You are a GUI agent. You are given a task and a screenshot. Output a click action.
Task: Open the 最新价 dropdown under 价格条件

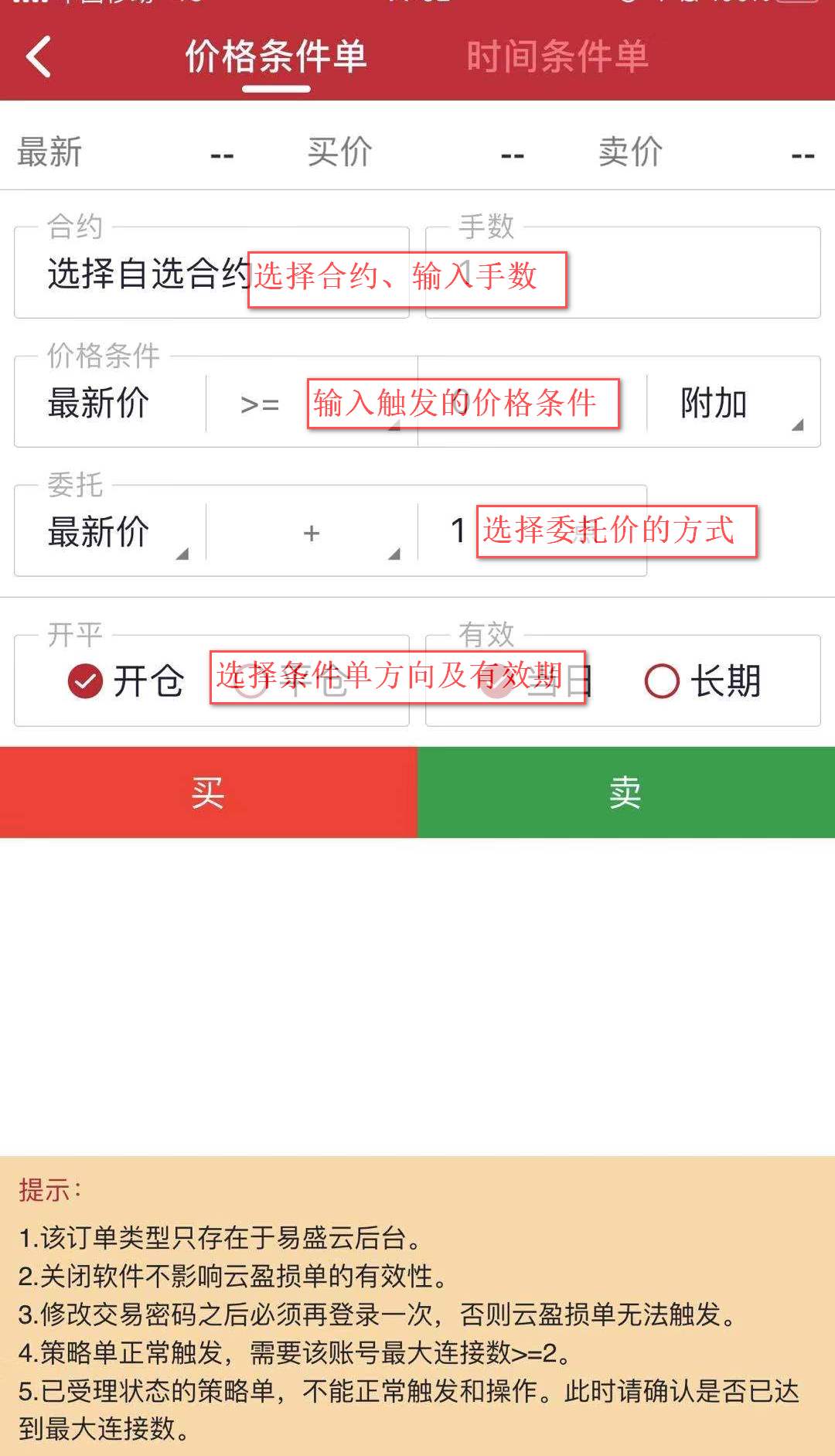click(111, 403)
